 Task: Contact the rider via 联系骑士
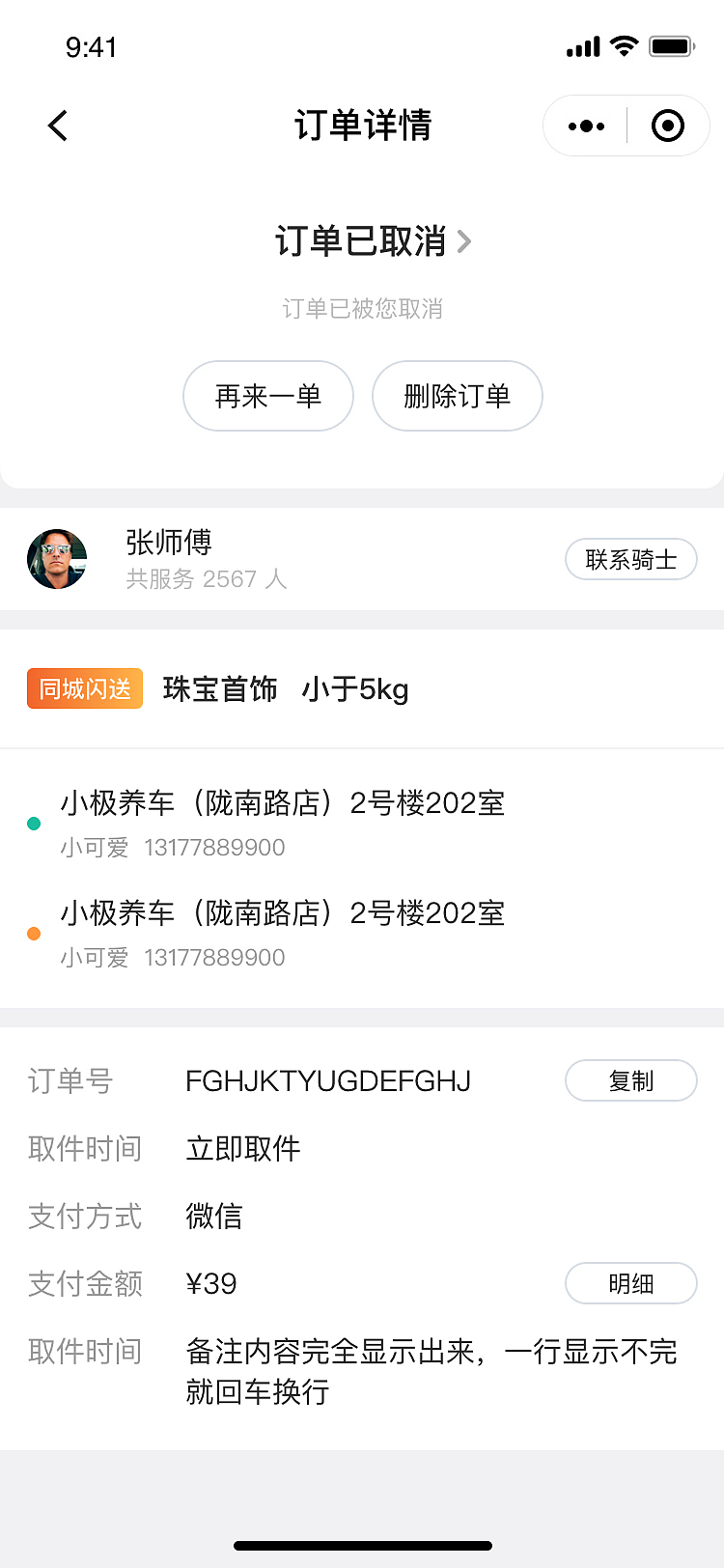(631, 559)
